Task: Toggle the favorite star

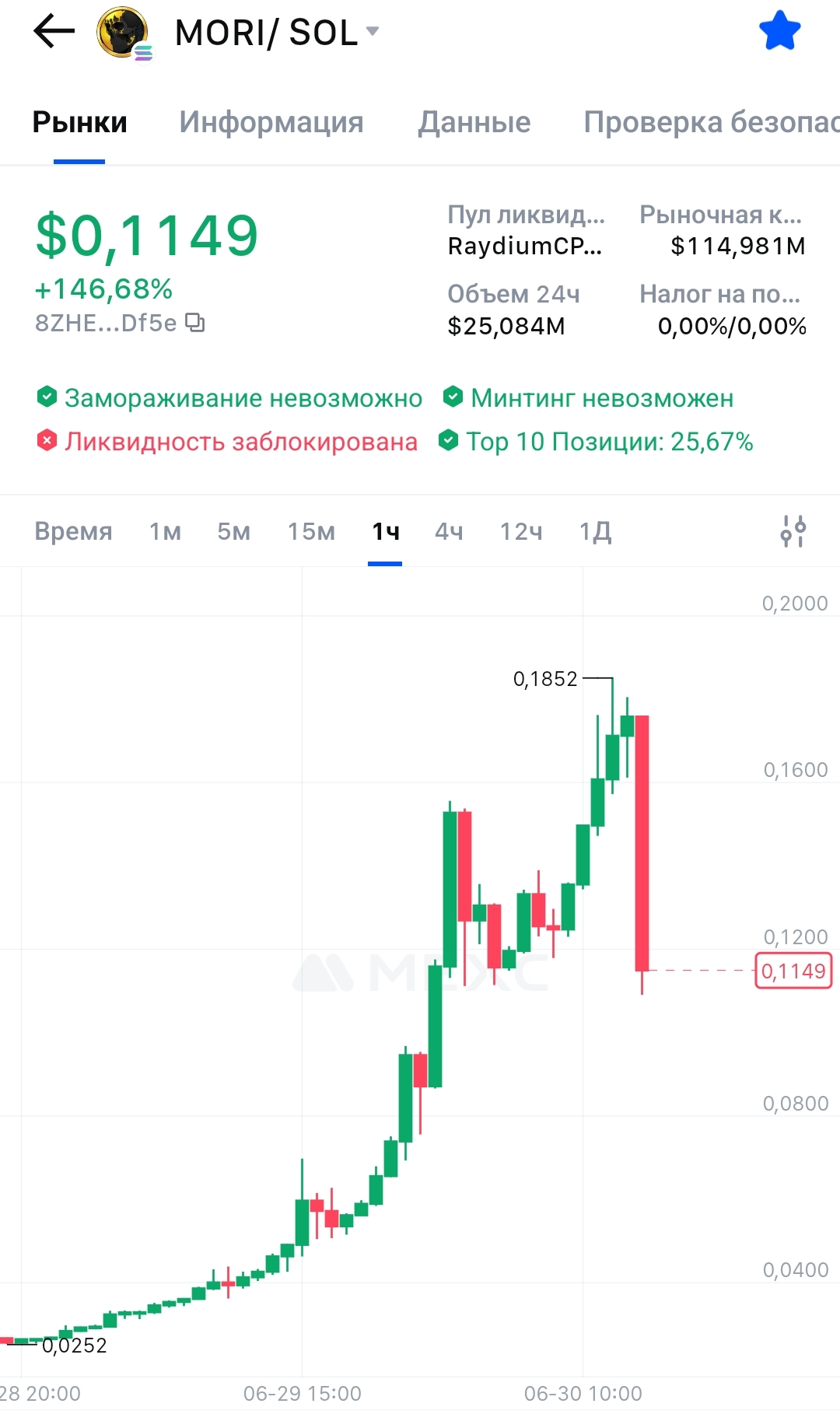Action: 779,31
